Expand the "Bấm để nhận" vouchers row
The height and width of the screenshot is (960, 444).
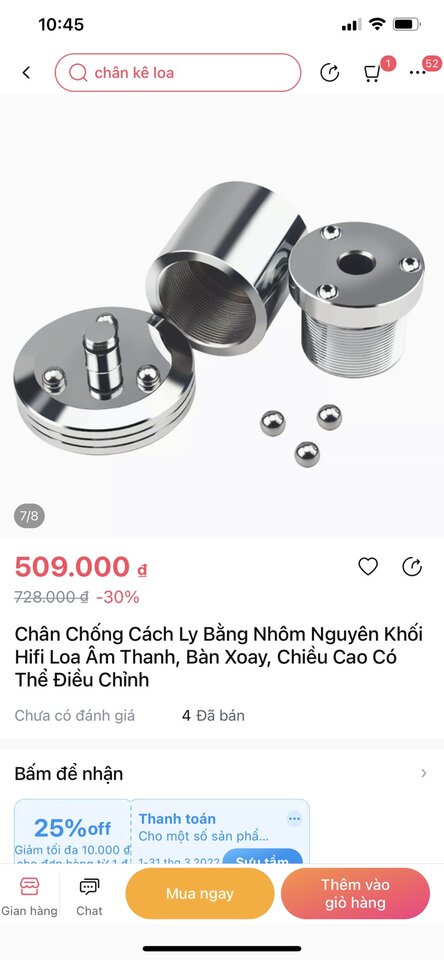222,774
